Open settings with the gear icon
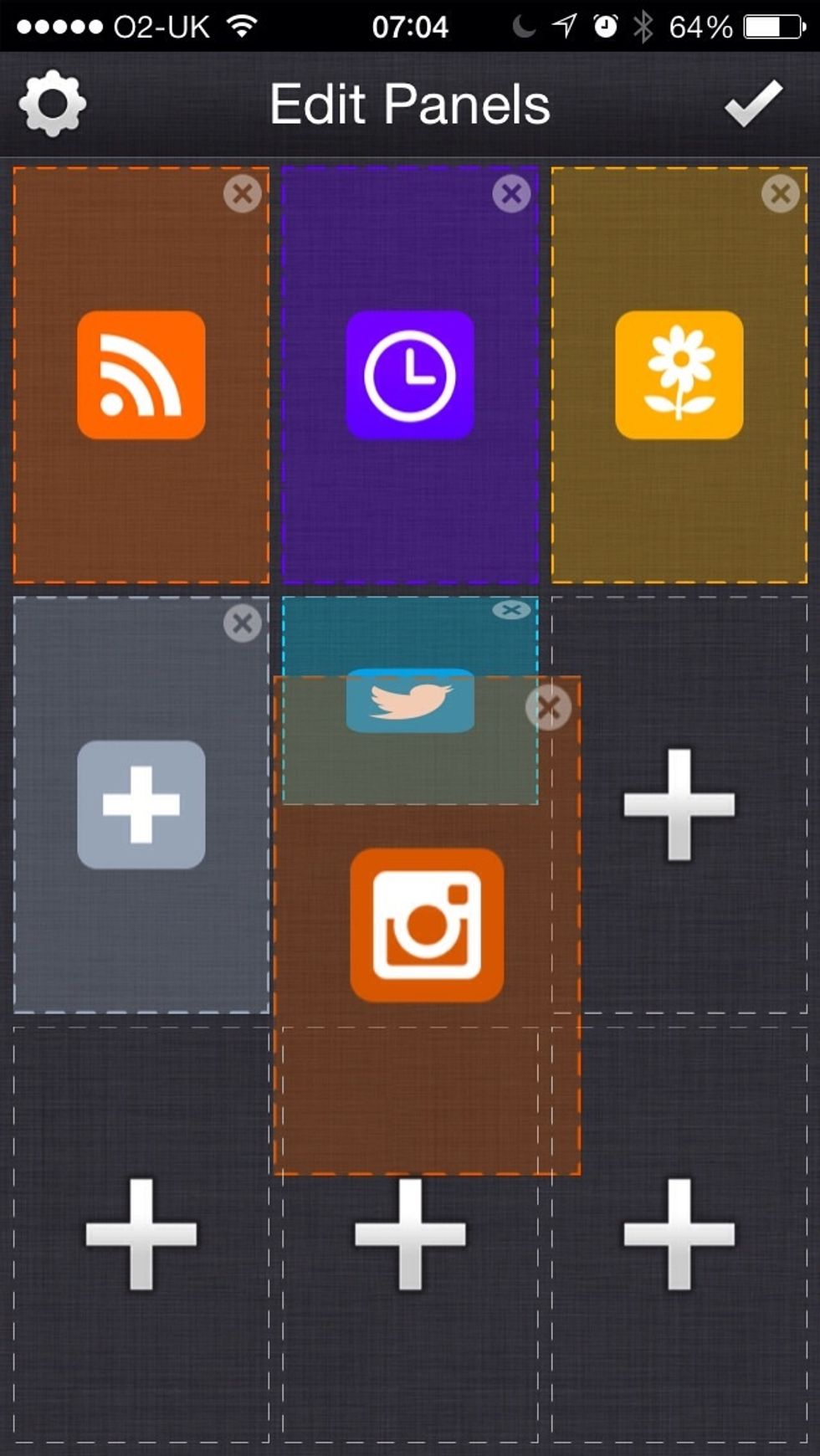Screen dimensions: 820x1456 [x=52, y=102]
